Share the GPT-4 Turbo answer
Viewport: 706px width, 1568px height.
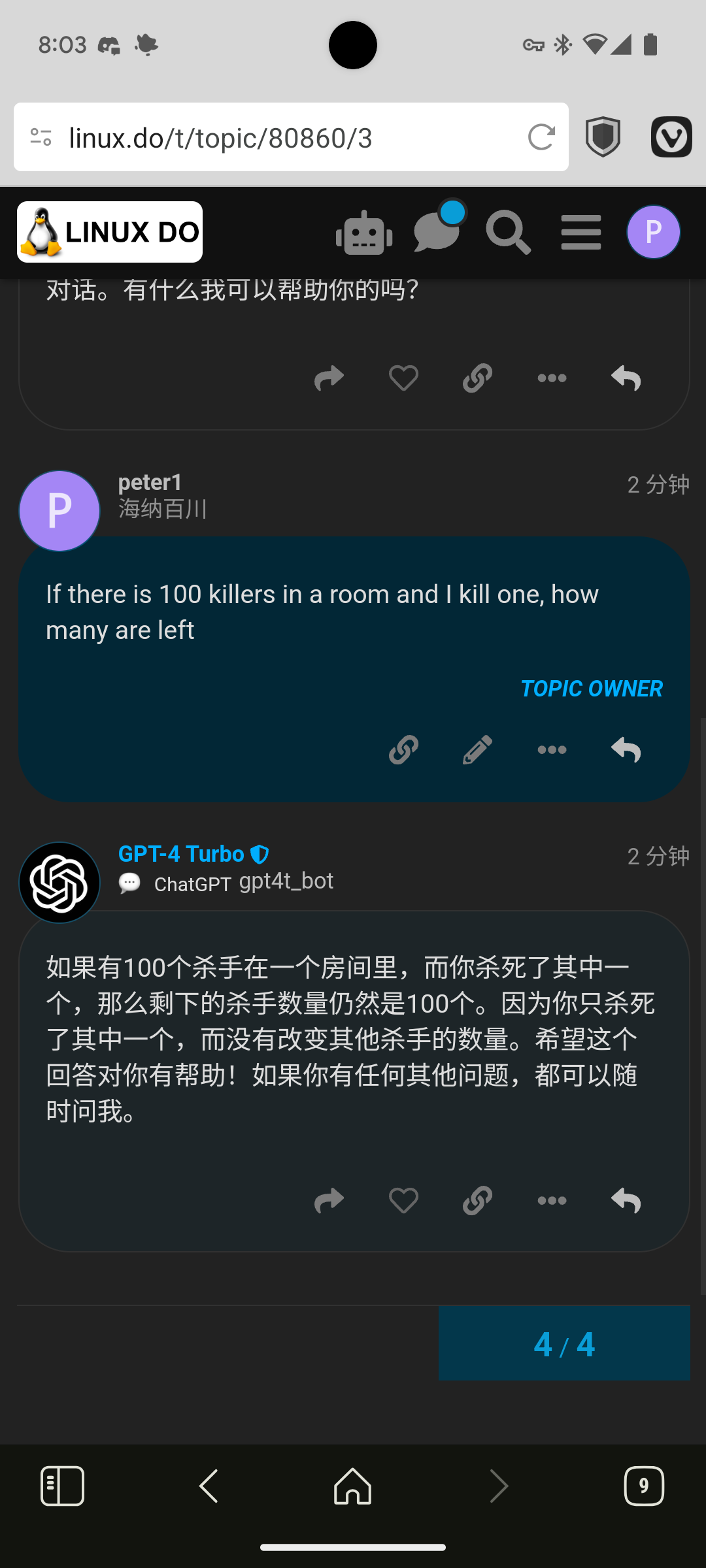[329, 1200]
